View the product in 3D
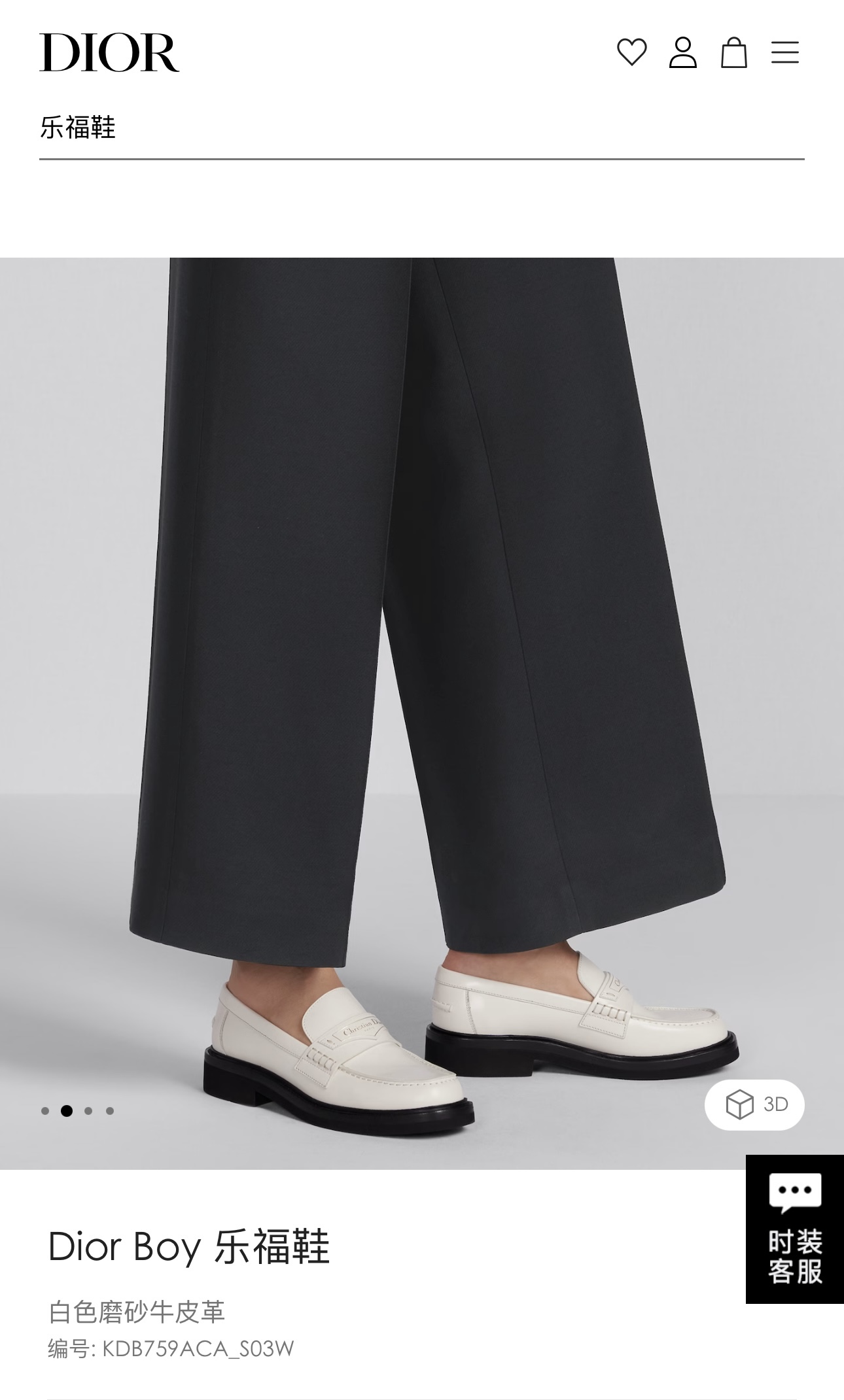Screen dimensions: 844x1400 (x=754, y=1104)
